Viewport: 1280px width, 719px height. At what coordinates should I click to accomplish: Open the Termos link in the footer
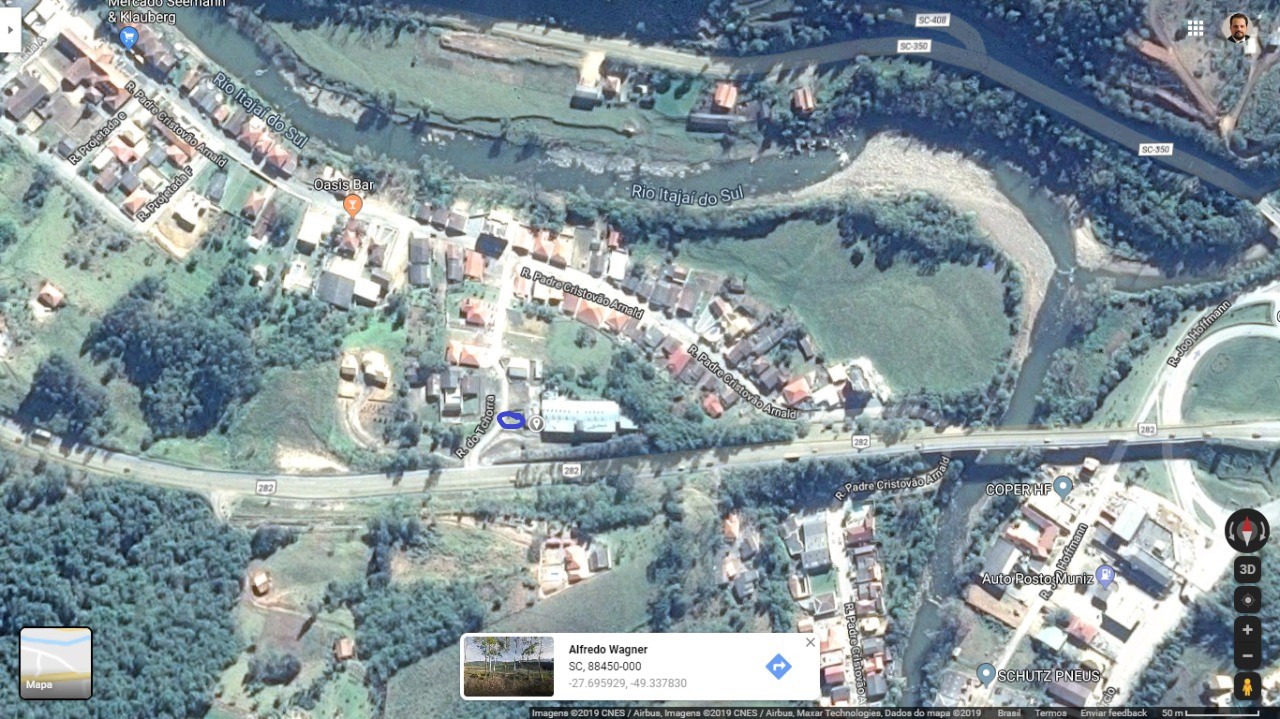pos(1050,713)
